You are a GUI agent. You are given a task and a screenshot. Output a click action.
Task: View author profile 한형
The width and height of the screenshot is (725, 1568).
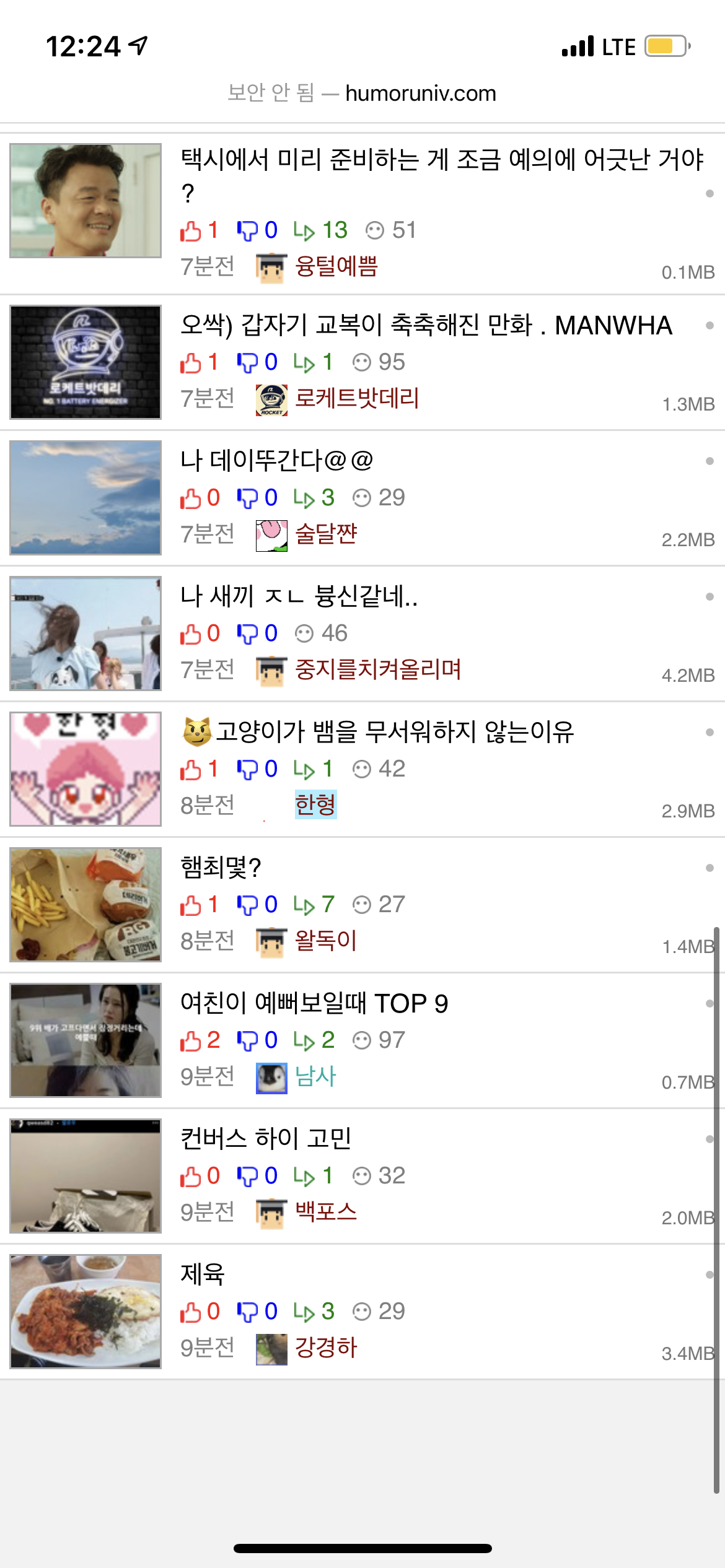tap(315, 805)
